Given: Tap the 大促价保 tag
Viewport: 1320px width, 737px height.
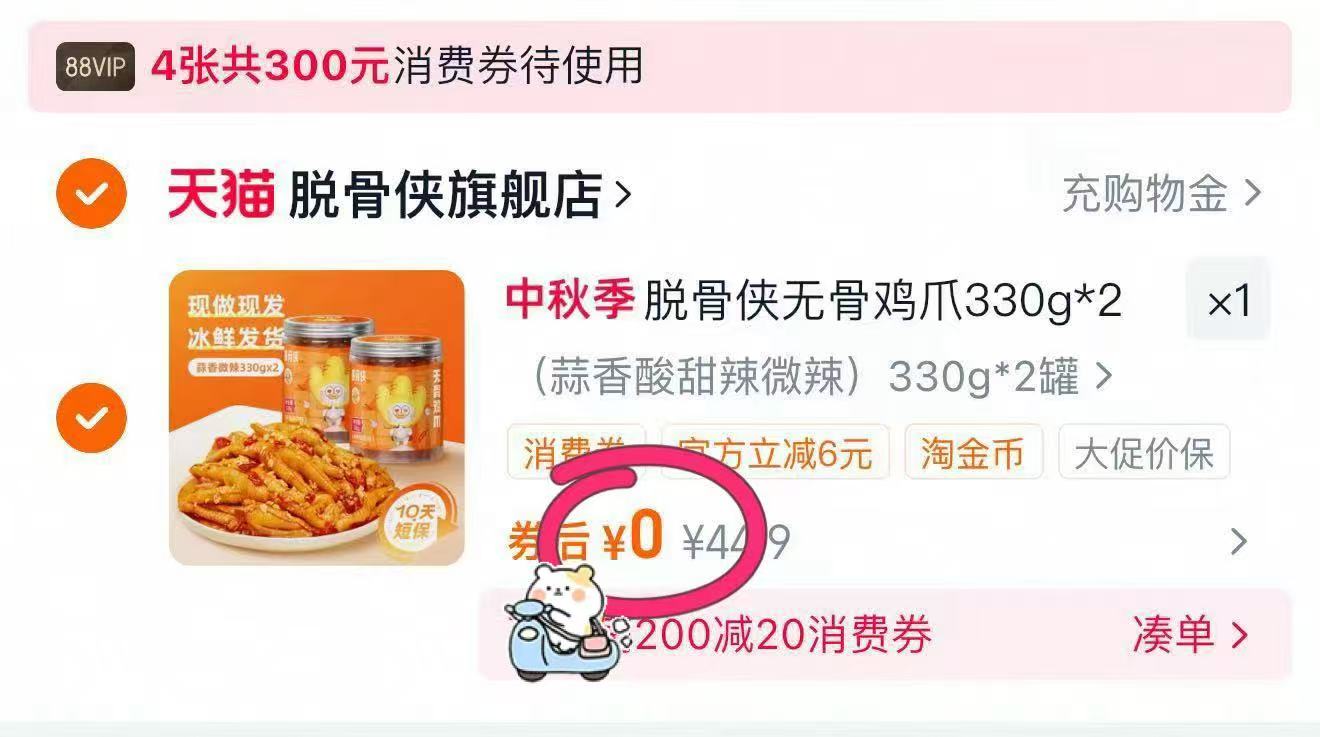Looking at the screenshot, I should coord(1143,453).
